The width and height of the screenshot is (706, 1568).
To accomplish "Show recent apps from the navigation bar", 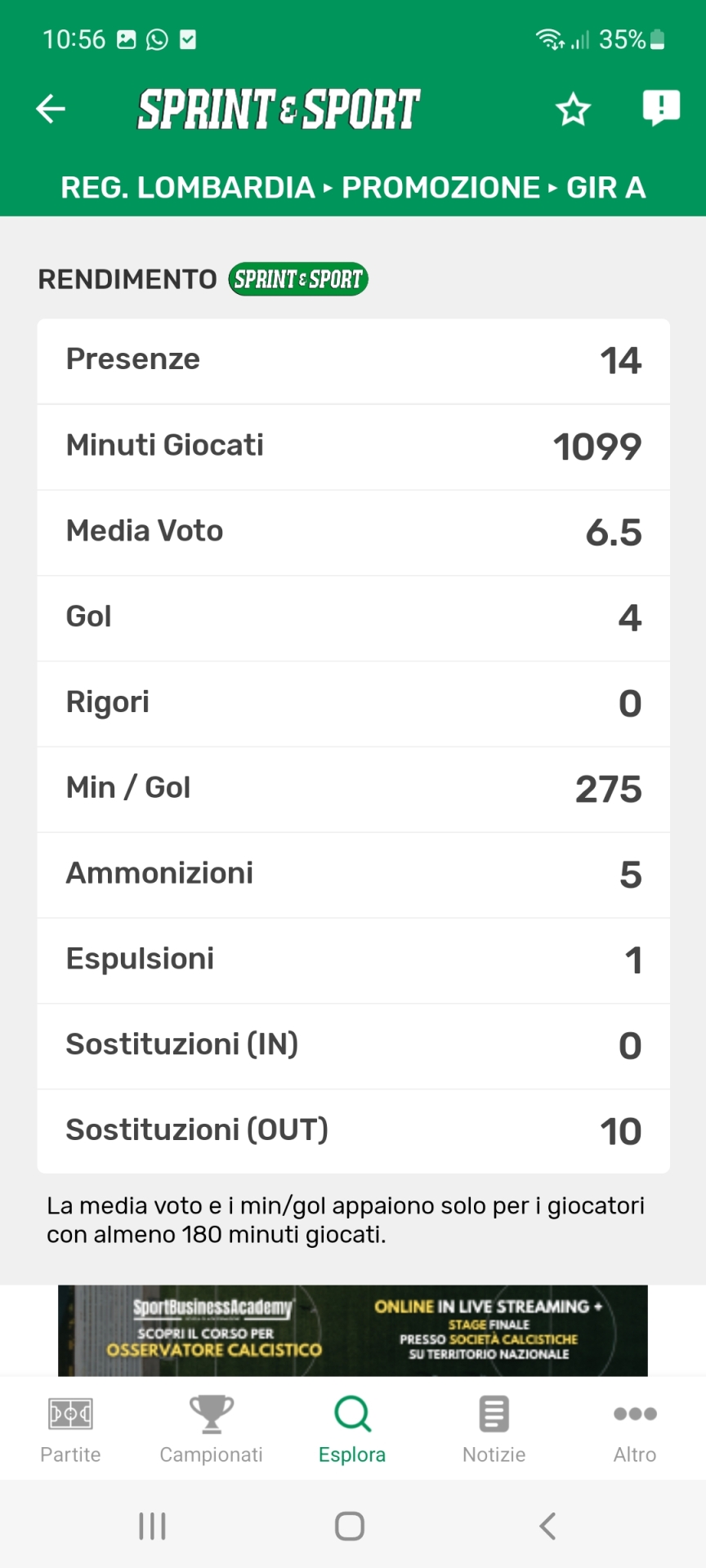I will [x=153, y=1526].
